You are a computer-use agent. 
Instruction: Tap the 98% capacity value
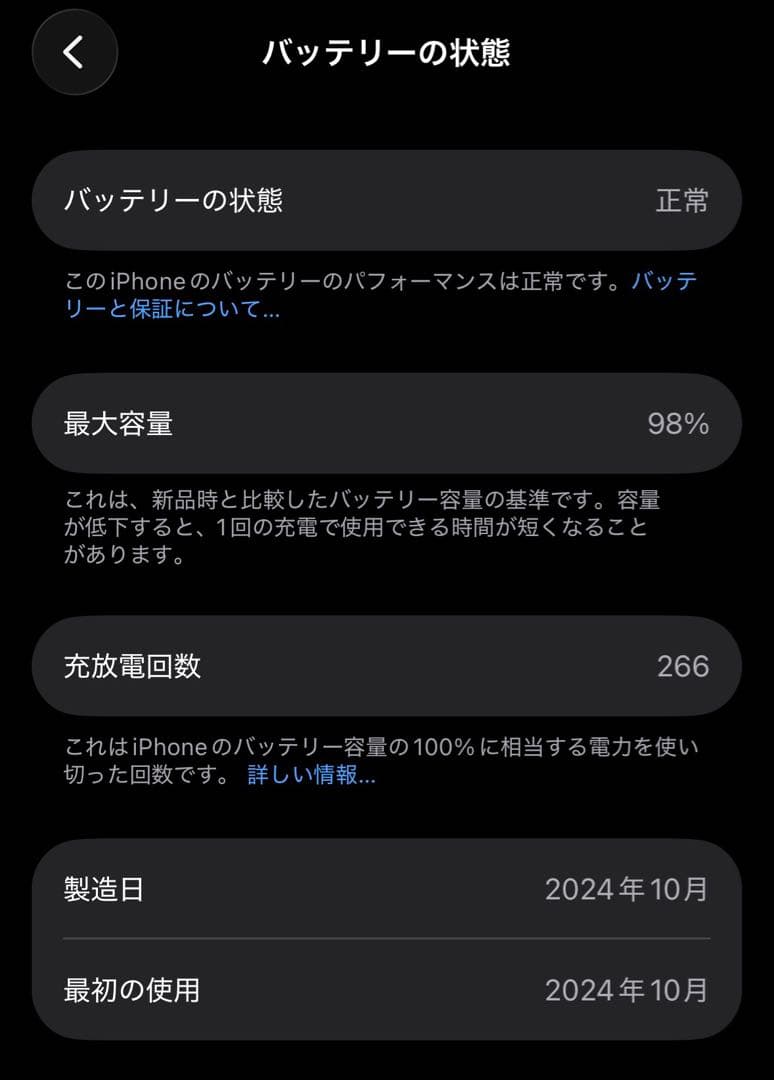[681, 423]
